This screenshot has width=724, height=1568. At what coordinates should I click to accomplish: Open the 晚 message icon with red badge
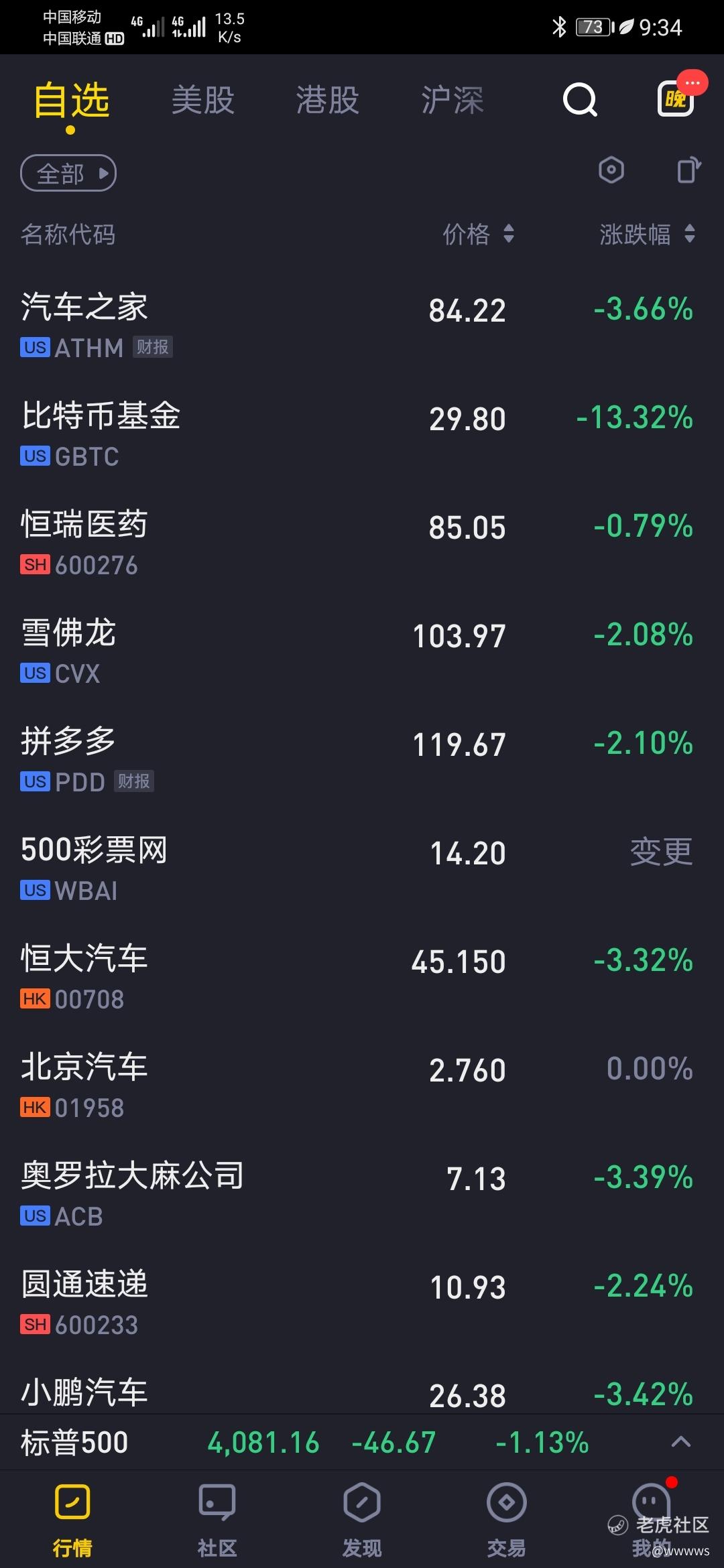(677, 98)
